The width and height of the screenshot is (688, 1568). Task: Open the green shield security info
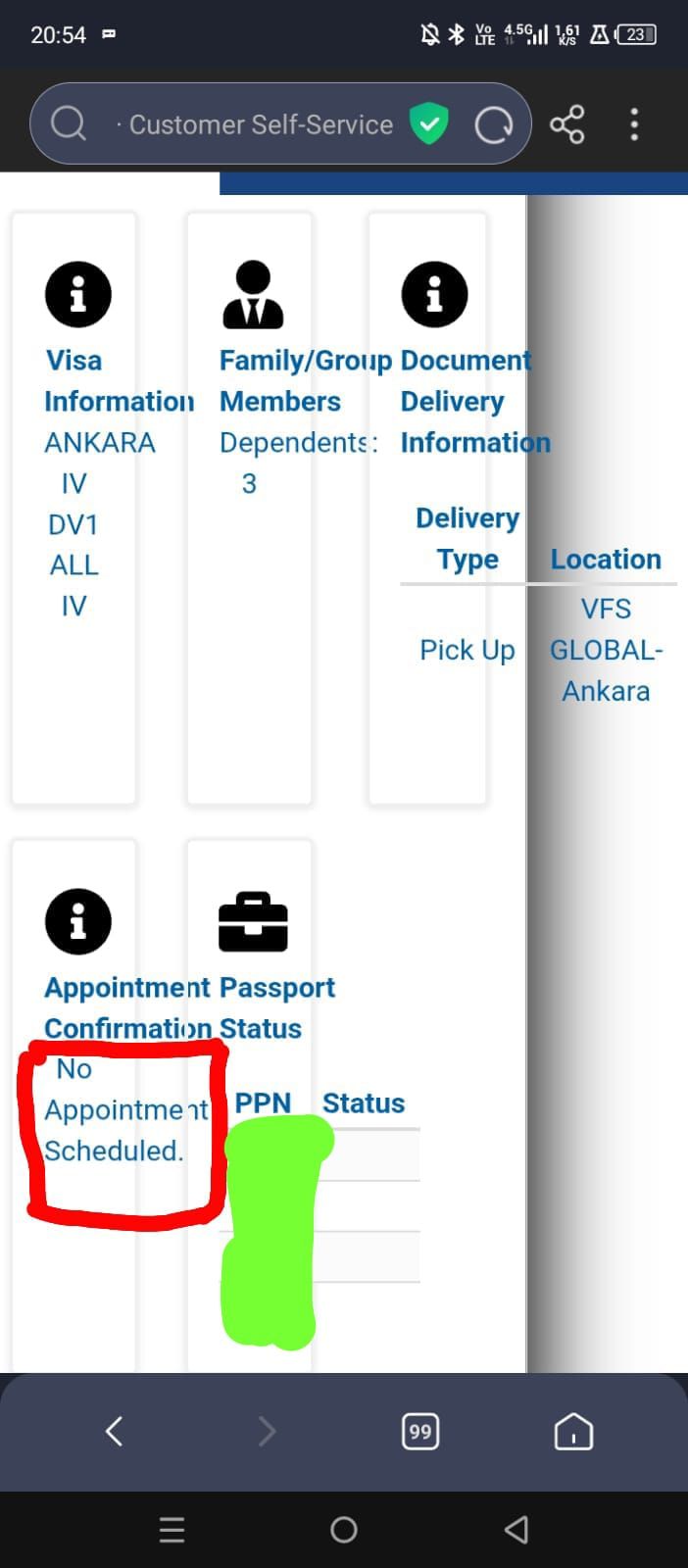[x=428, y=124]
